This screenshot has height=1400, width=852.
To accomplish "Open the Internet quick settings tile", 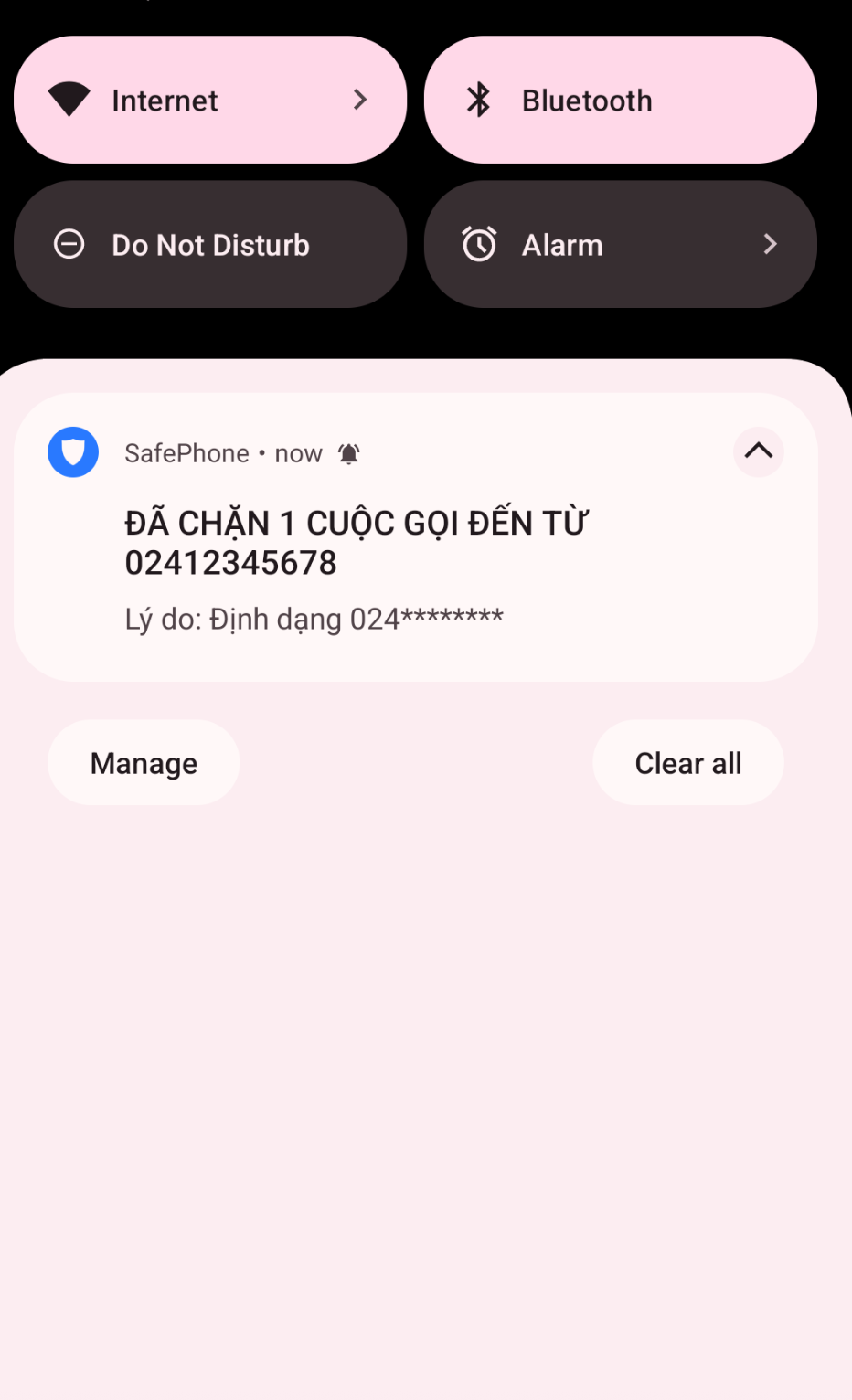I will (209, 100).
